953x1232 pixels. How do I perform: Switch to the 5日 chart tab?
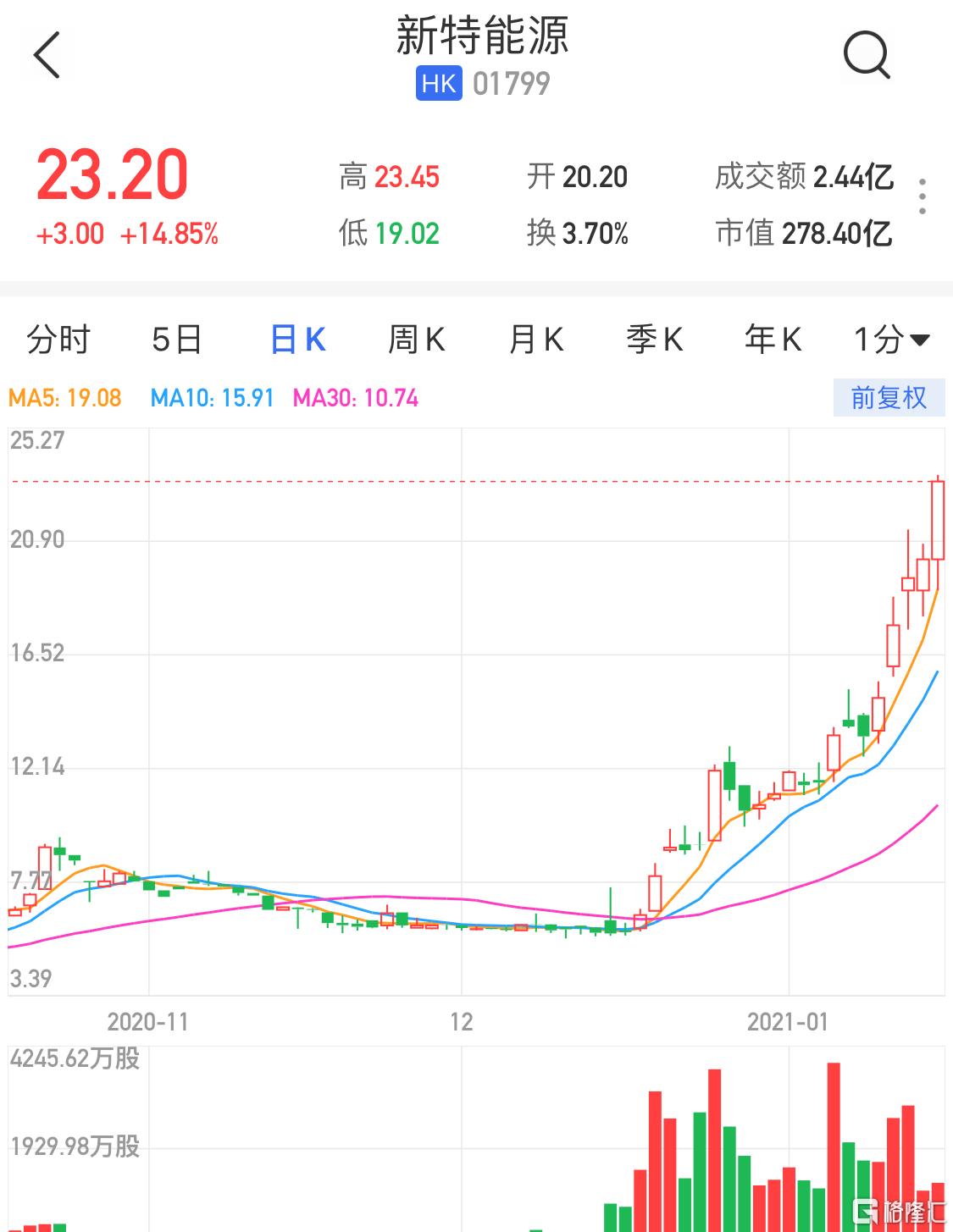(x=176, y=340)
